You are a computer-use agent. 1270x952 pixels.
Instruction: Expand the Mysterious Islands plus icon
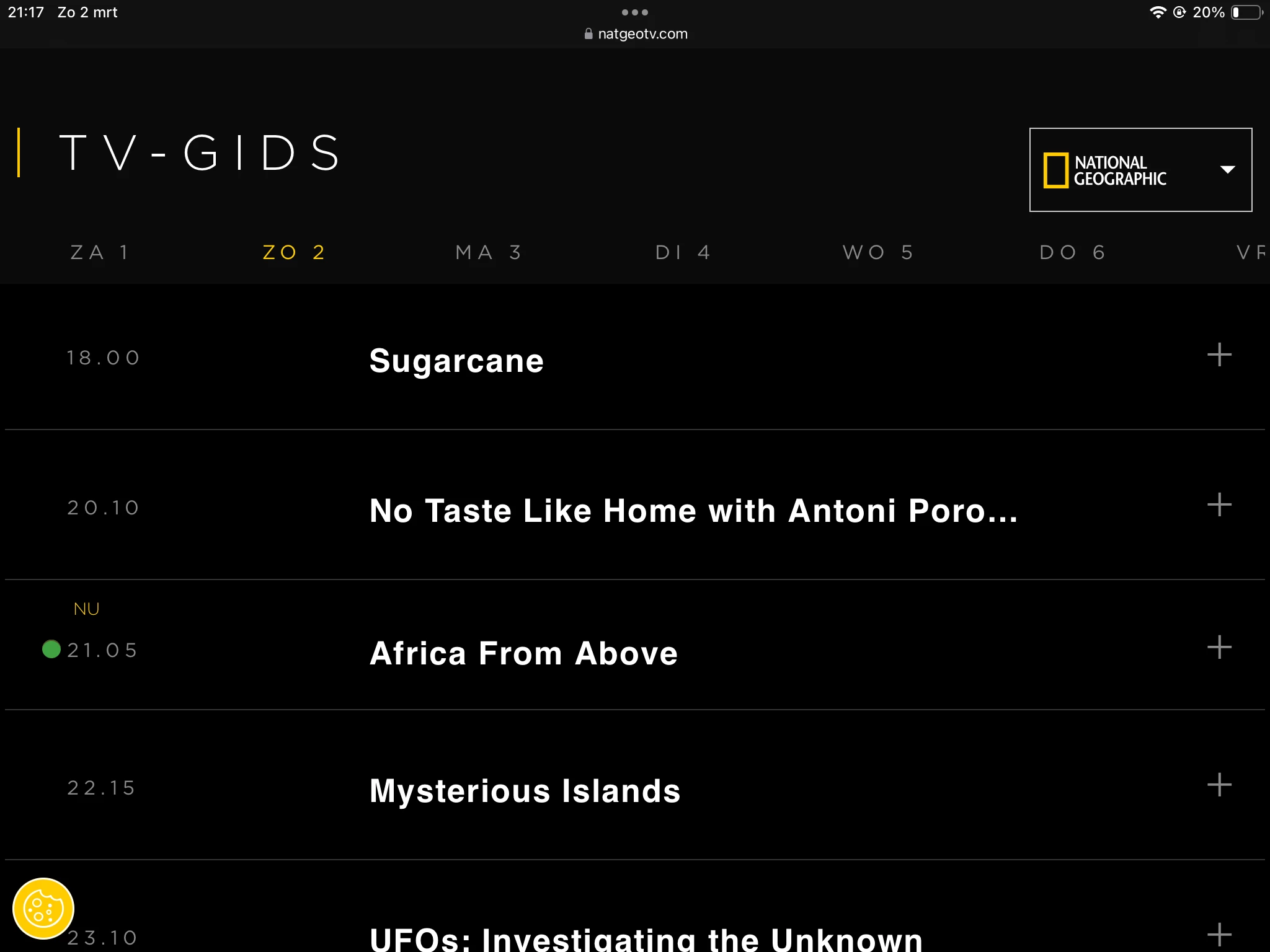pyautogui.click(x=1219, y=785)
